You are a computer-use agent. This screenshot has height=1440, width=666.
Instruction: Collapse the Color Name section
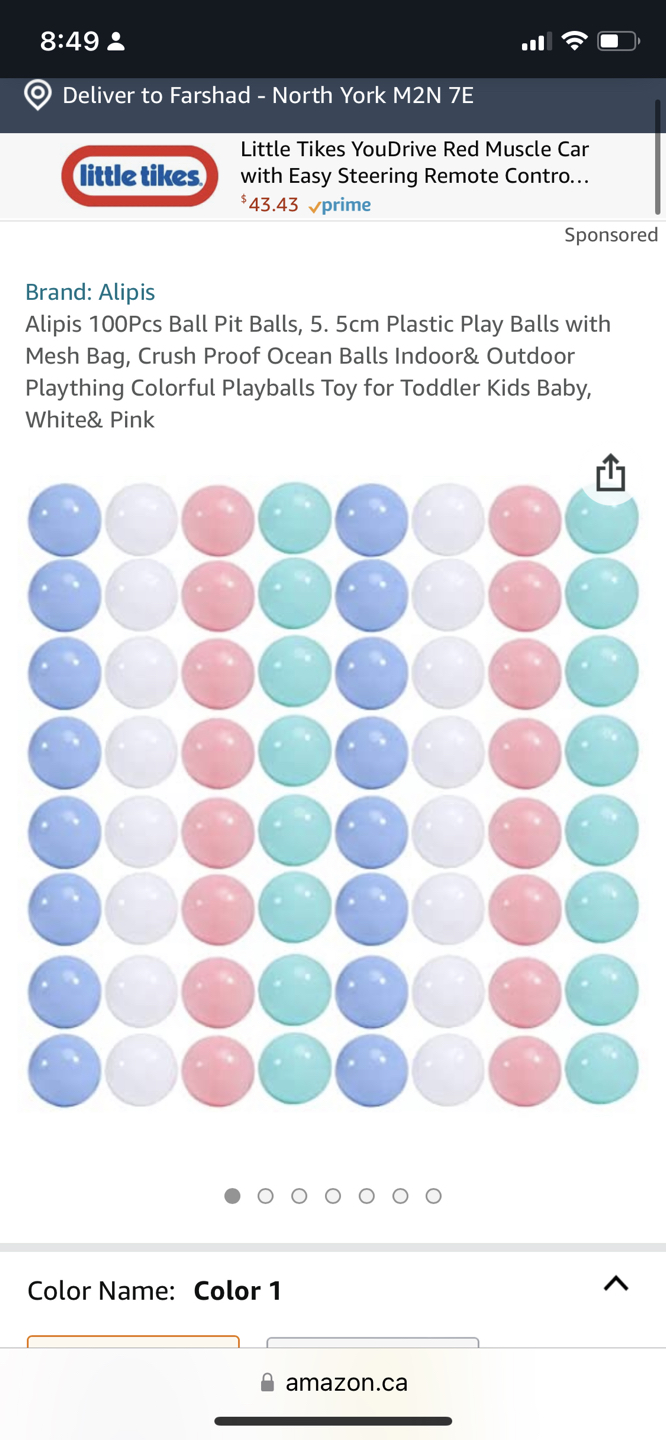pyautogui.click(x=616, y=1284)
